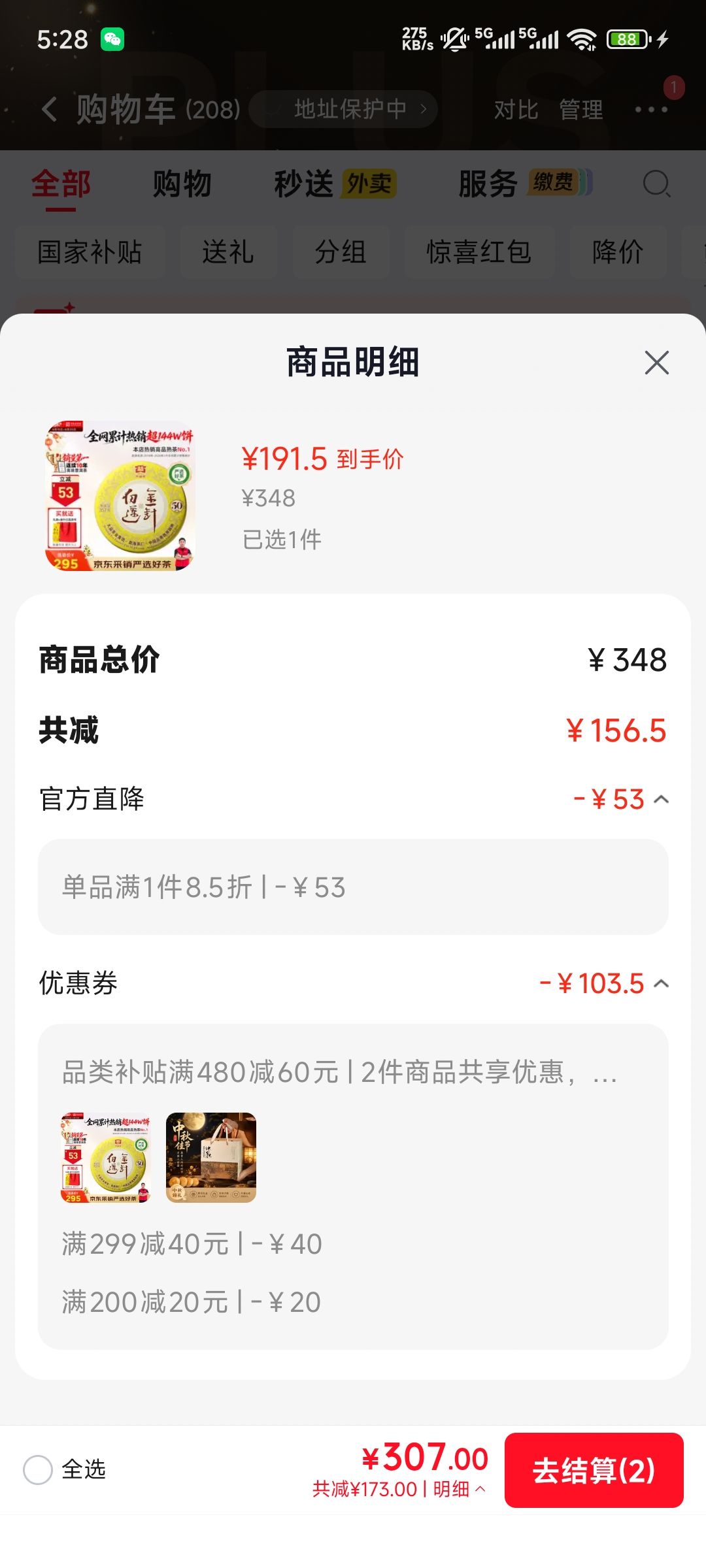The height and width of the screenshot is (1568, 706).
Task: Tap 去结算(2) to checkout
Action: 594,1470
